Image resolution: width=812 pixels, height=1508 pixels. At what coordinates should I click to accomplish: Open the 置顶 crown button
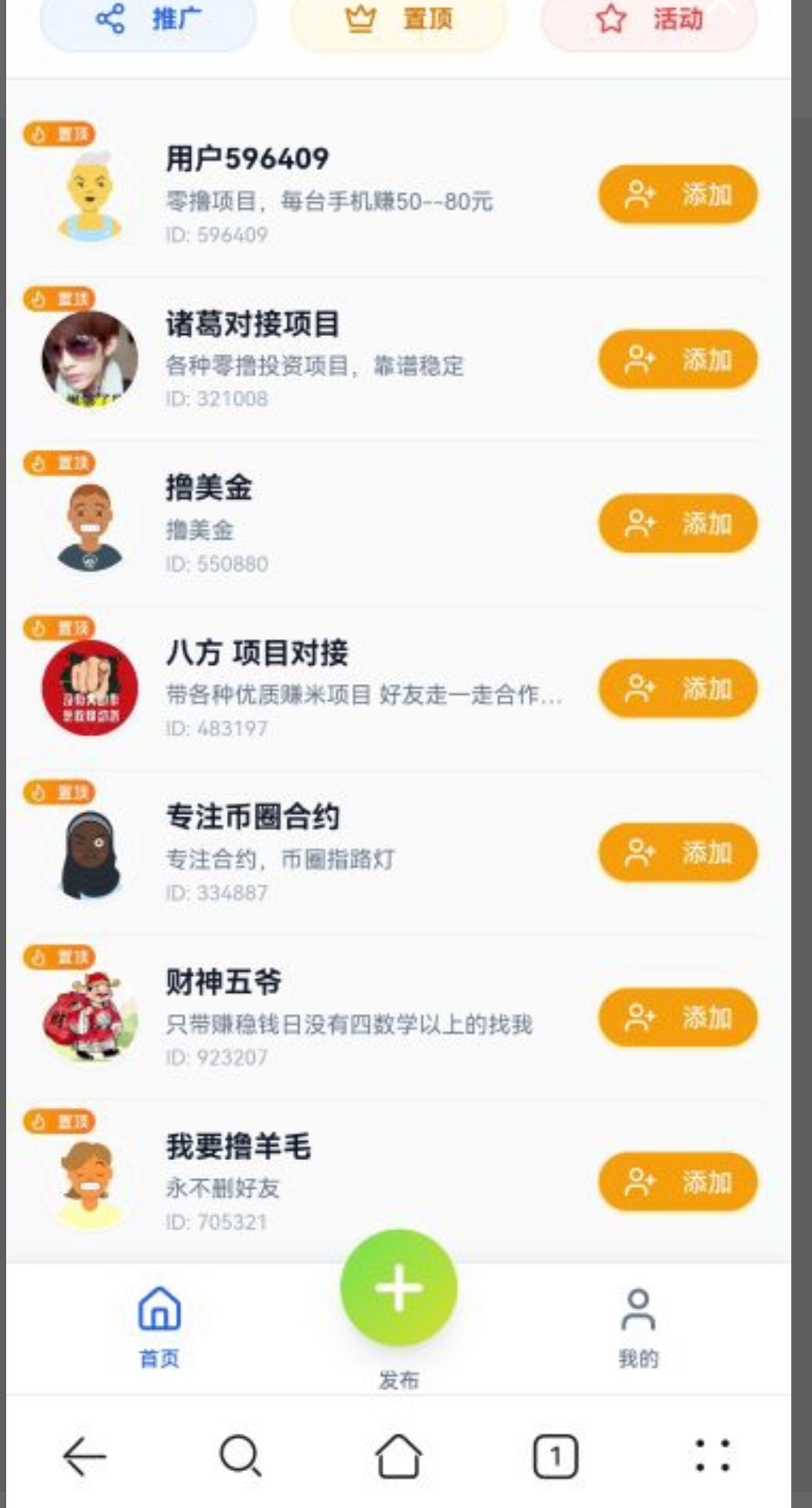pos(398,19)
